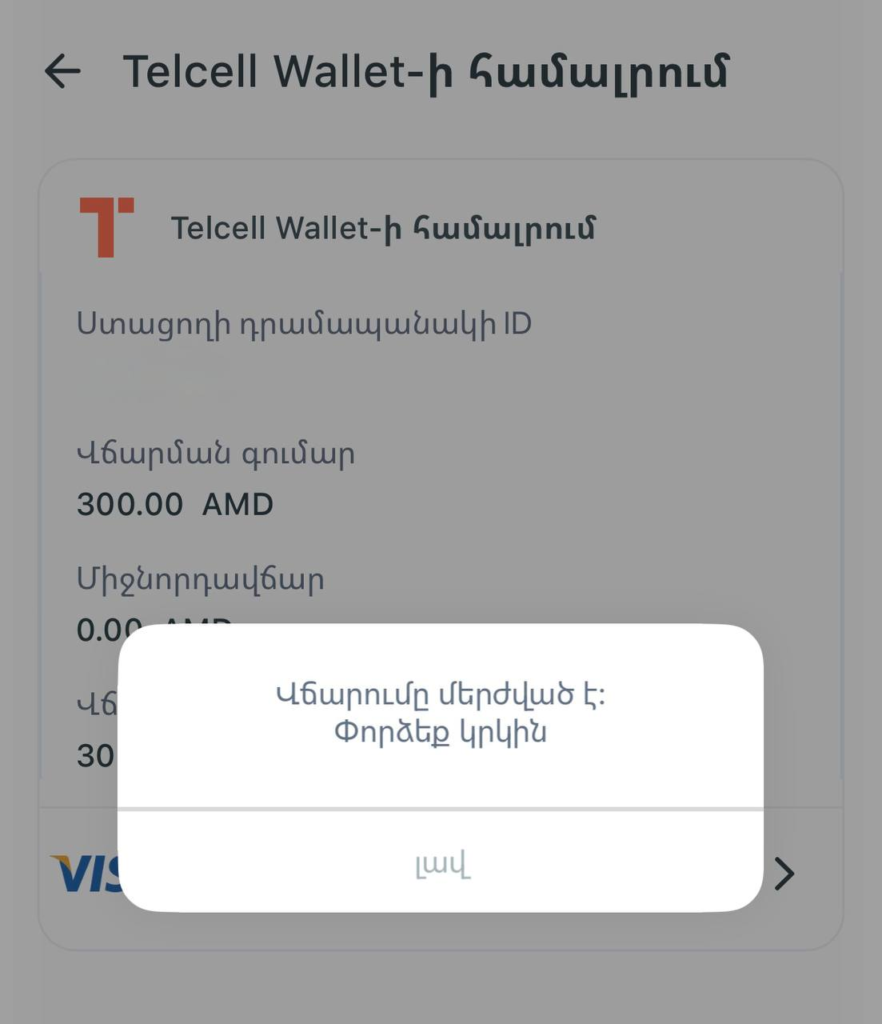Screen dimensions: 882x1024
Task: Go back with the top arrow
Action: click(62, 72)
